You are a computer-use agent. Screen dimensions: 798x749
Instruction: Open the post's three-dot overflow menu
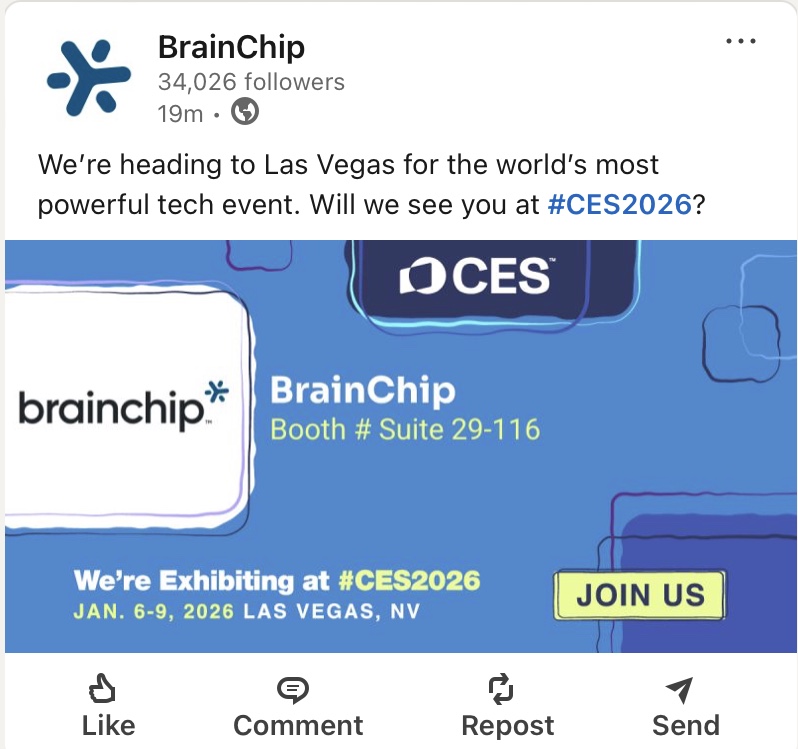pyautogui.click(x=741, y=41)
